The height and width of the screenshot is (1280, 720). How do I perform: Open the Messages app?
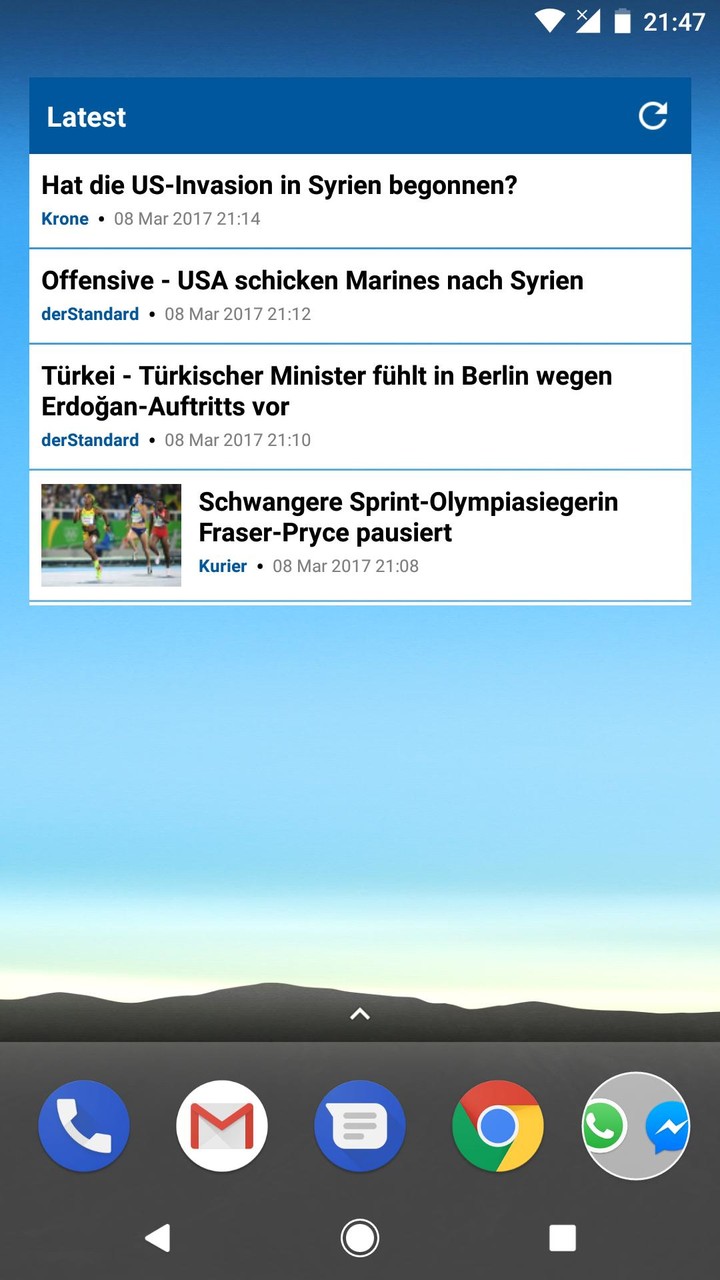pos(360,1125)
